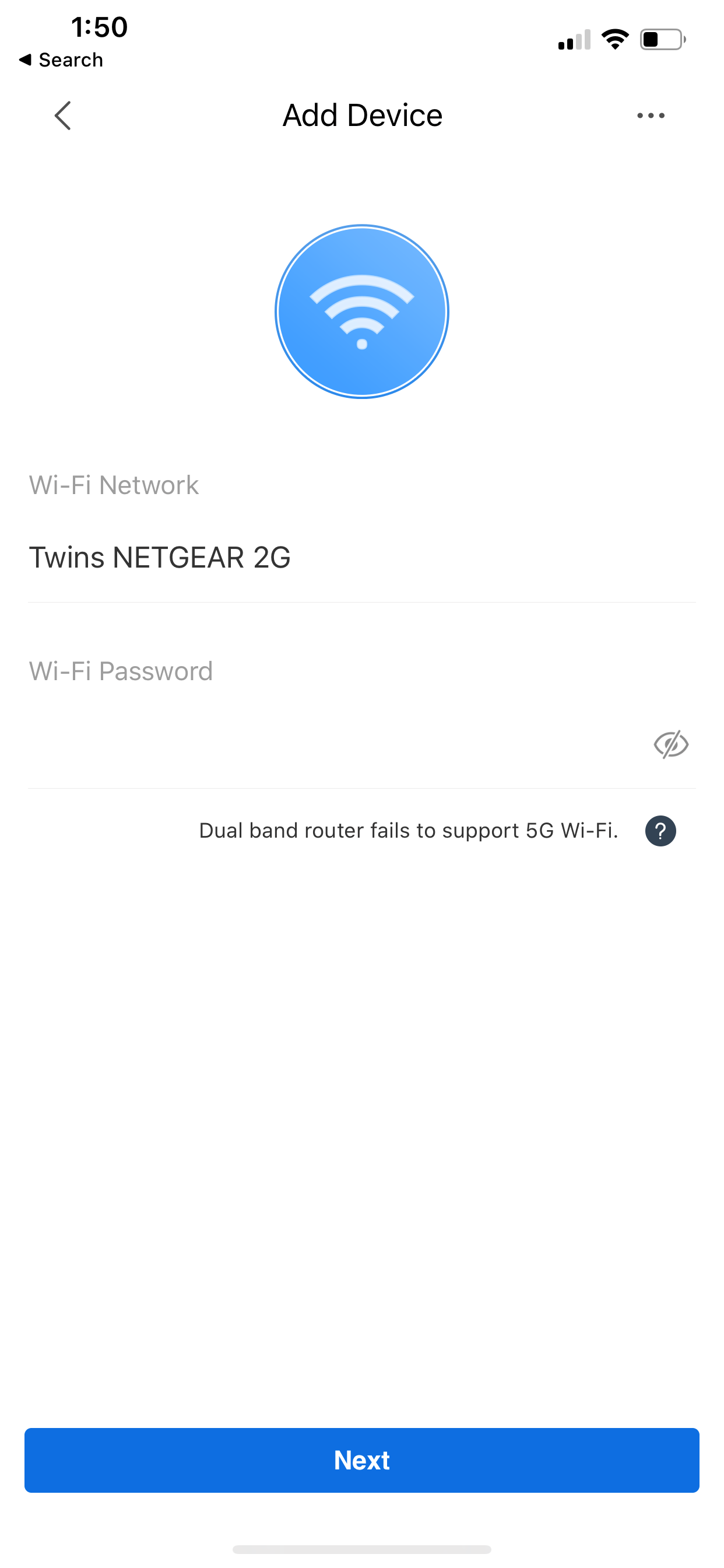Edit the Wi-Fi Network name field
This screenshot has height=1568, width=724.
tap(361, 558)
